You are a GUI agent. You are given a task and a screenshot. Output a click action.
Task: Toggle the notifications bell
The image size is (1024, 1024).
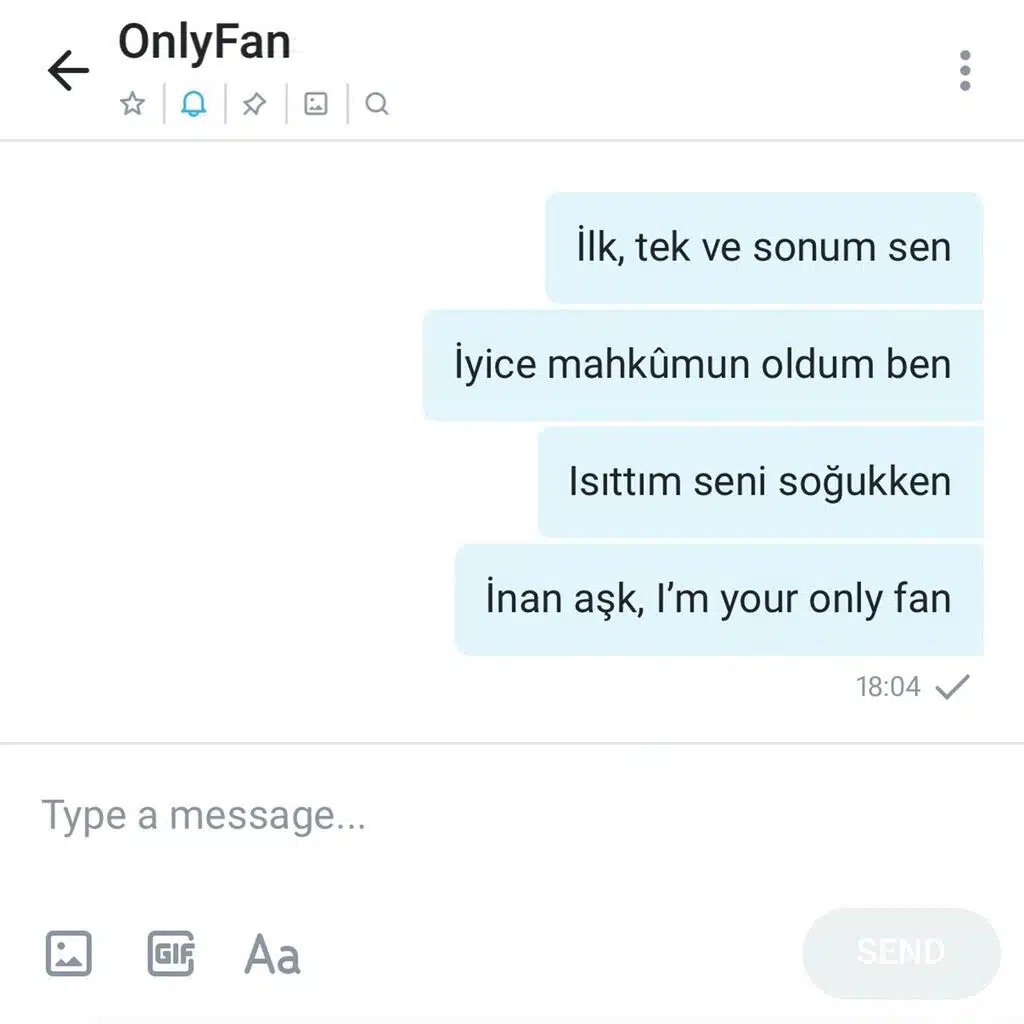(x=193, y=103)
